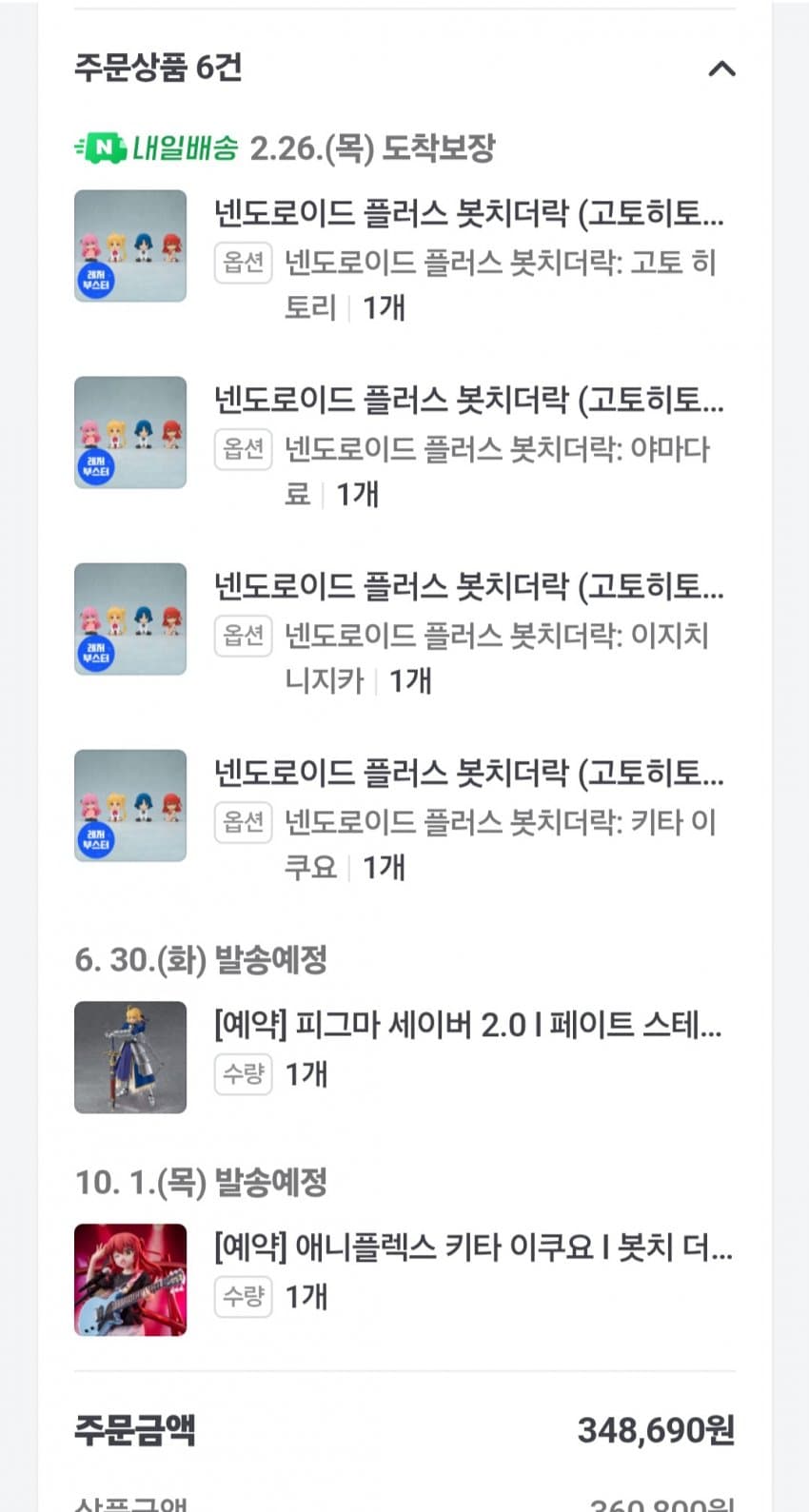The height and width of the screenshot is (1512, 809).
Task: Open the 고토 히토리 넨도로이드 플러스 item
Action: [x=468, y=213]
